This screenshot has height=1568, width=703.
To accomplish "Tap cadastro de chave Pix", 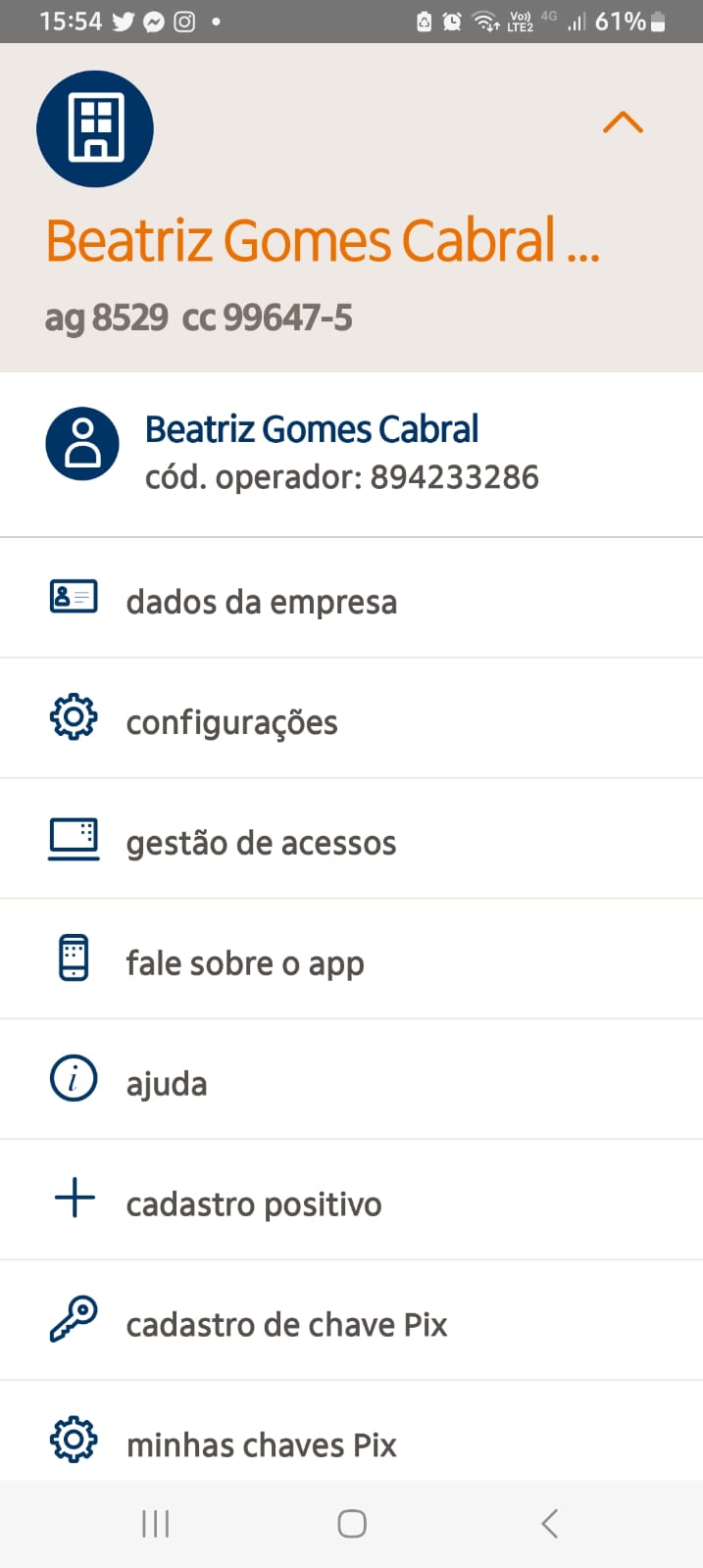I will 286,1325.
